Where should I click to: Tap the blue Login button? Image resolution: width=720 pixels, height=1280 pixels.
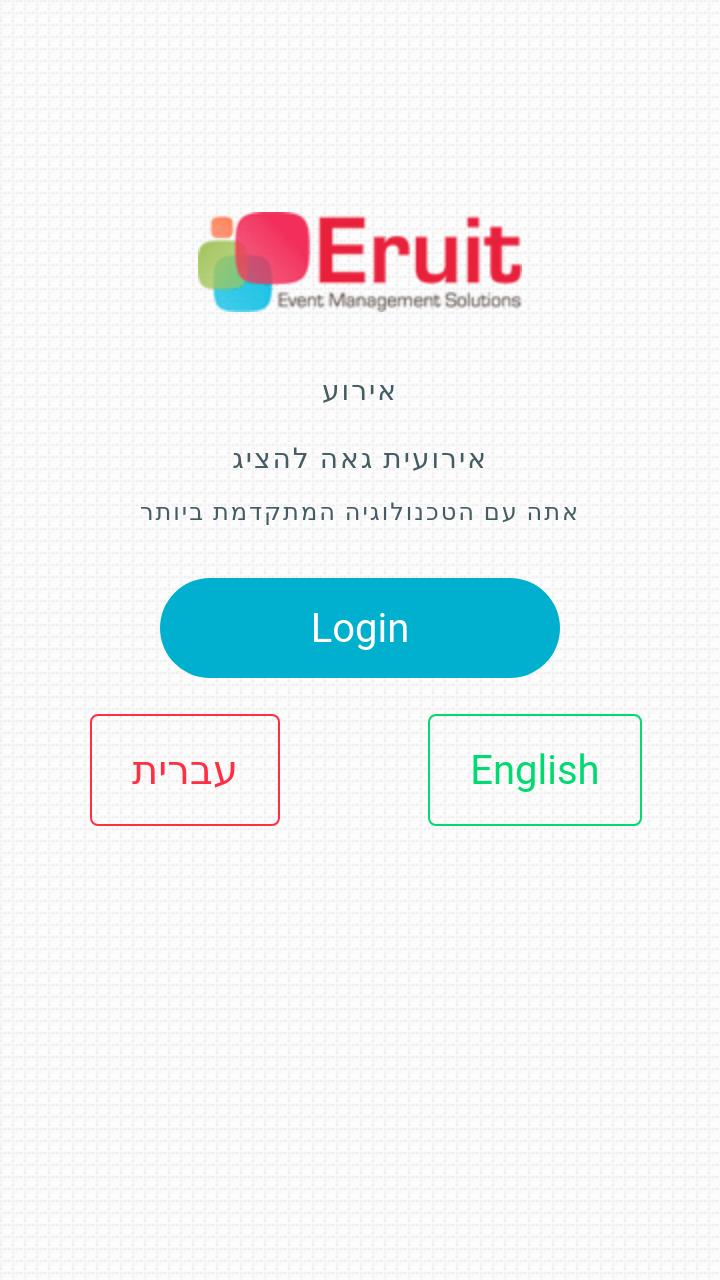360,628
